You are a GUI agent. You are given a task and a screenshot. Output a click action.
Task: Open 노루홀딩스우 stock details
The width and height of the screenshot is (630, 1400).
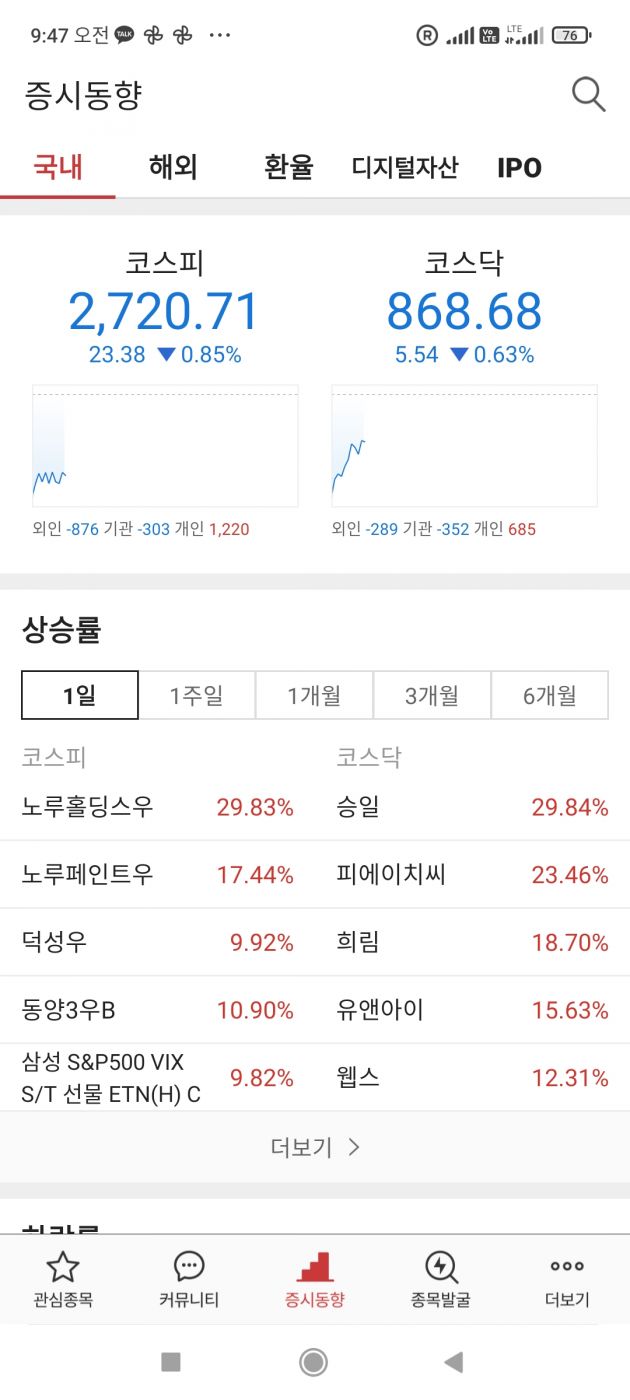[88, 807]
